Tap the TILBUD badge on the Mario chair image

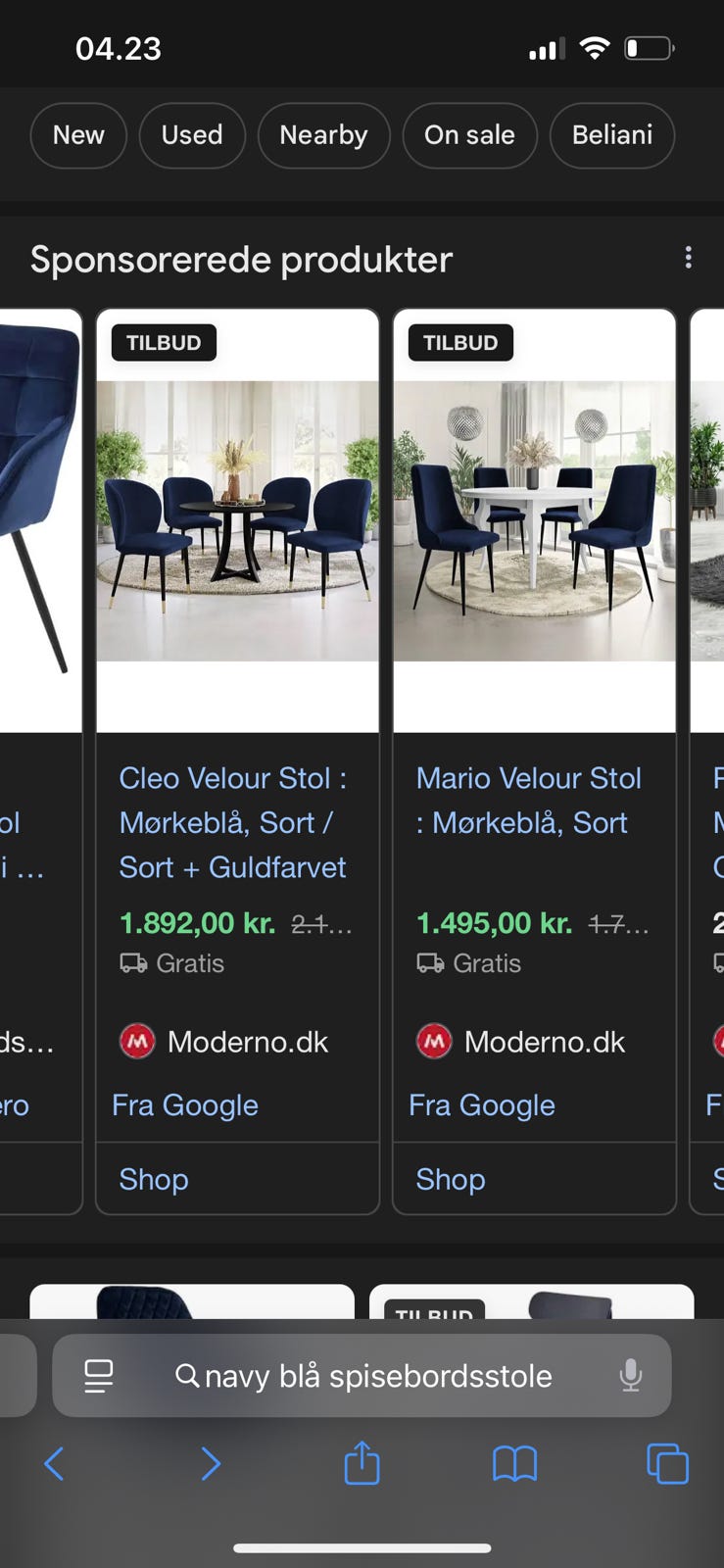pos(460,342)
